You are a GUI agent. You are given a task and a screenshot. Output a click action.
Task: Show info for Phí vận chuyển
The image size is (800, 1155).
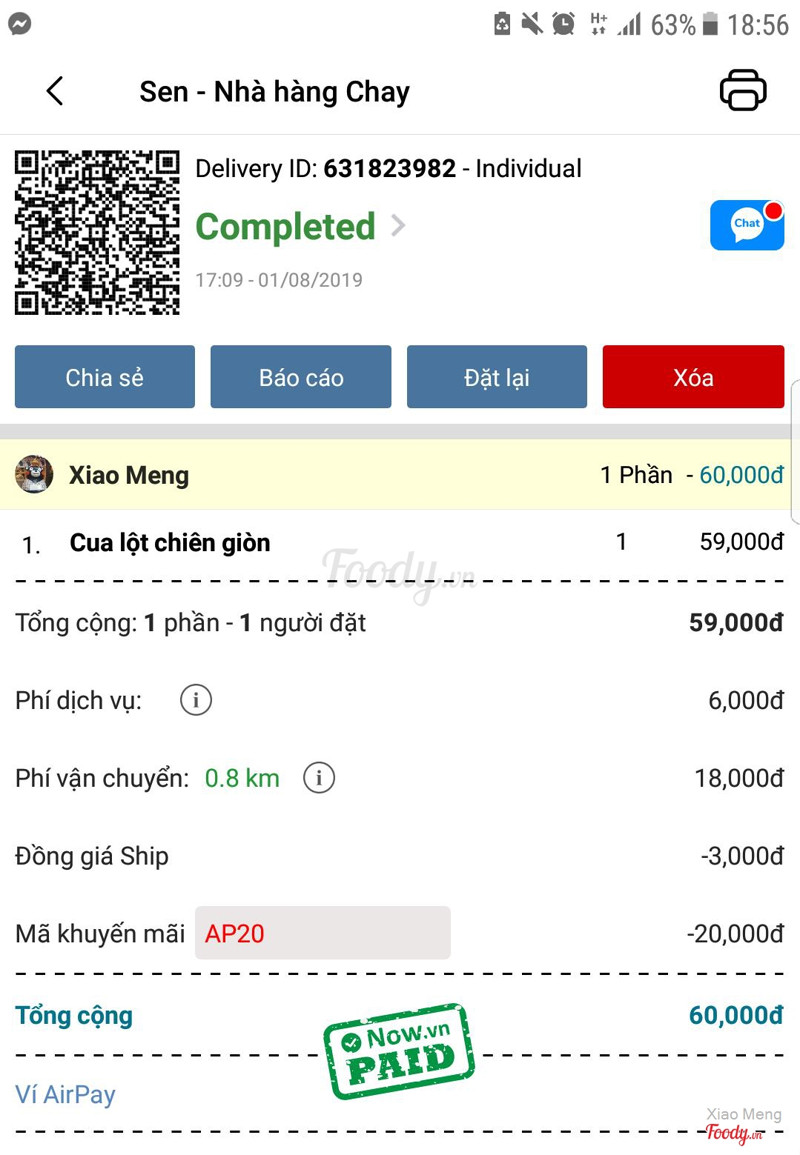point(319,777)
